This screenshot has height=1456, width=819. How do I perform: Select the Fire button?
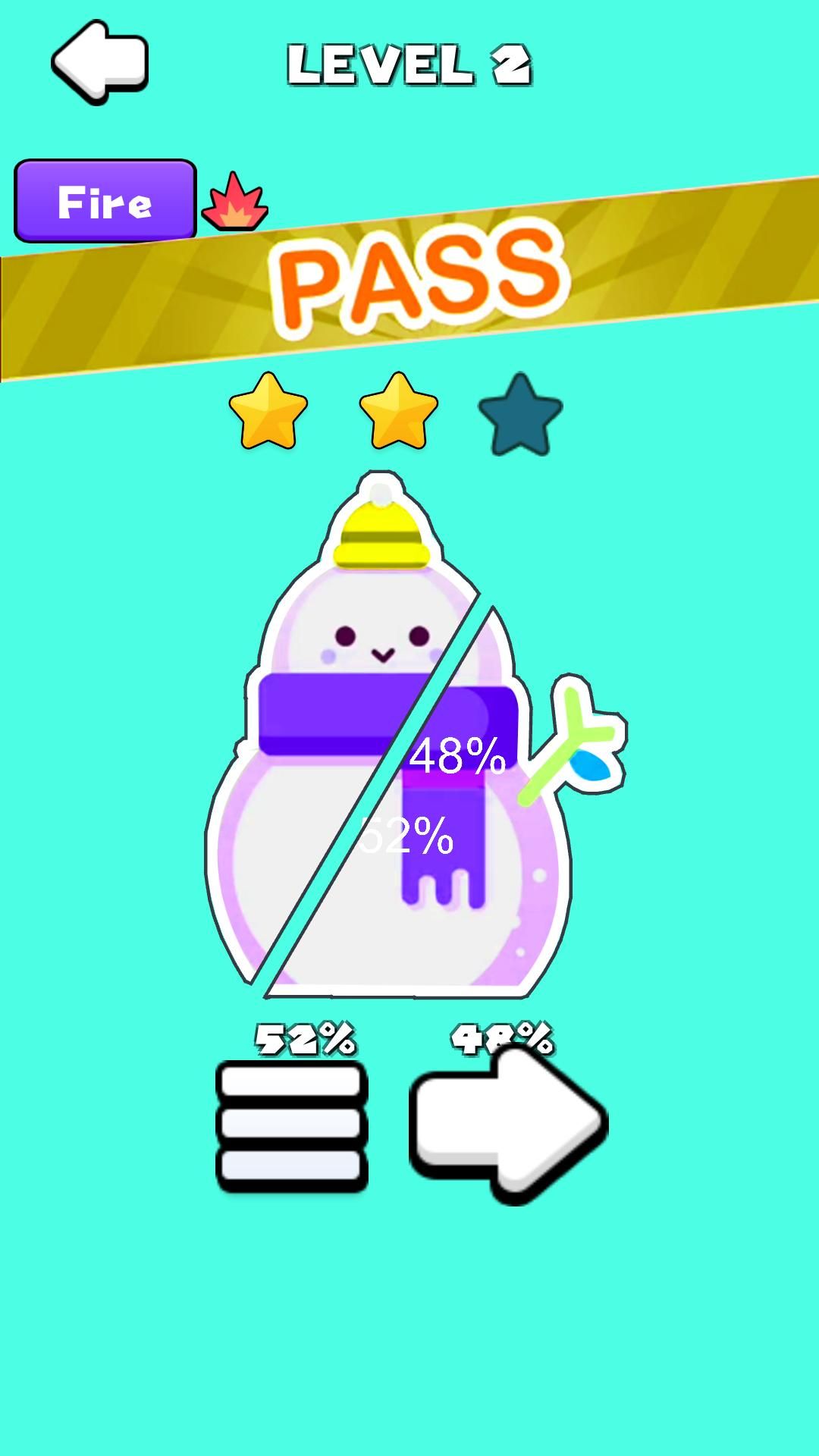105,201
